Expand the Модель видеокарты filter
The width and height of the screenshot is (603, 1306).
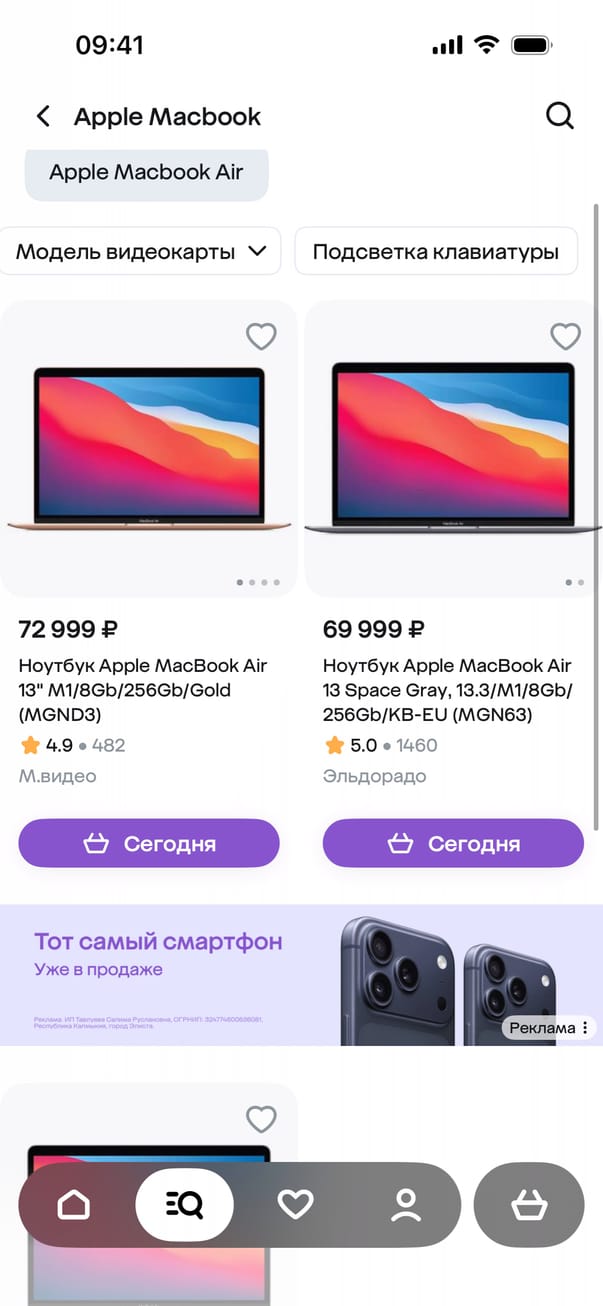pos(141,251)
